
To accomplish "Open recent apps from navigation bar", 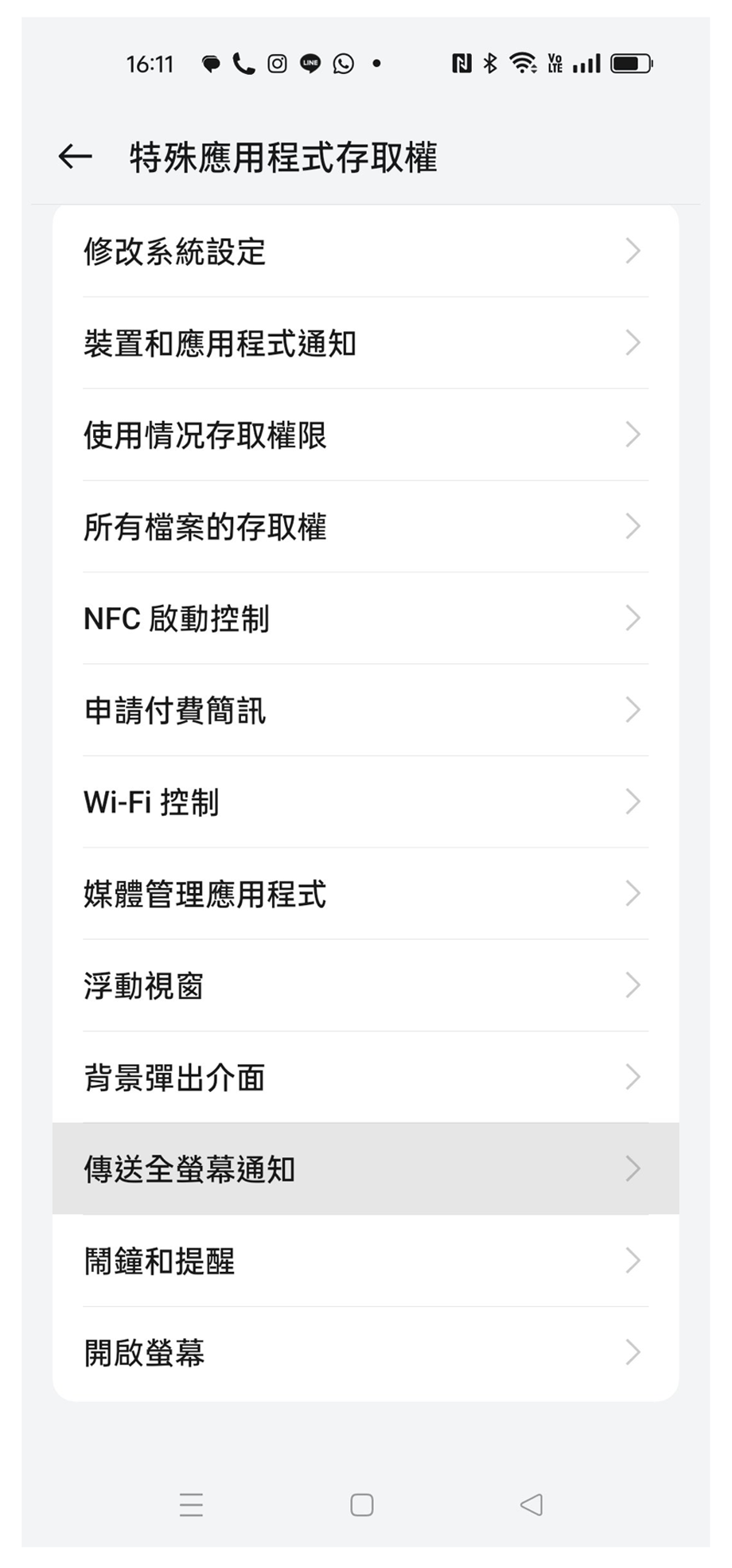I will click(x=191, y=1504).
